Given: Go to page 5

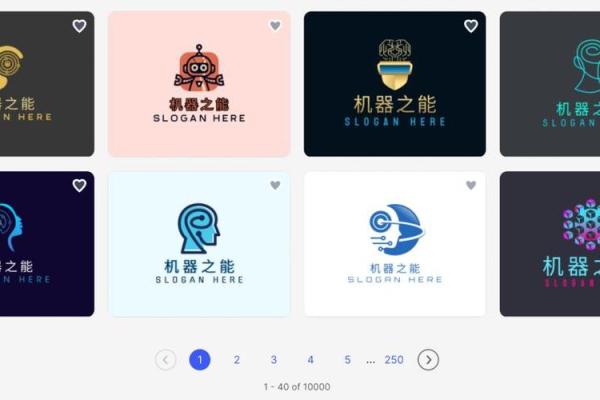Looking at the screenshot, I should click(347, 360).
